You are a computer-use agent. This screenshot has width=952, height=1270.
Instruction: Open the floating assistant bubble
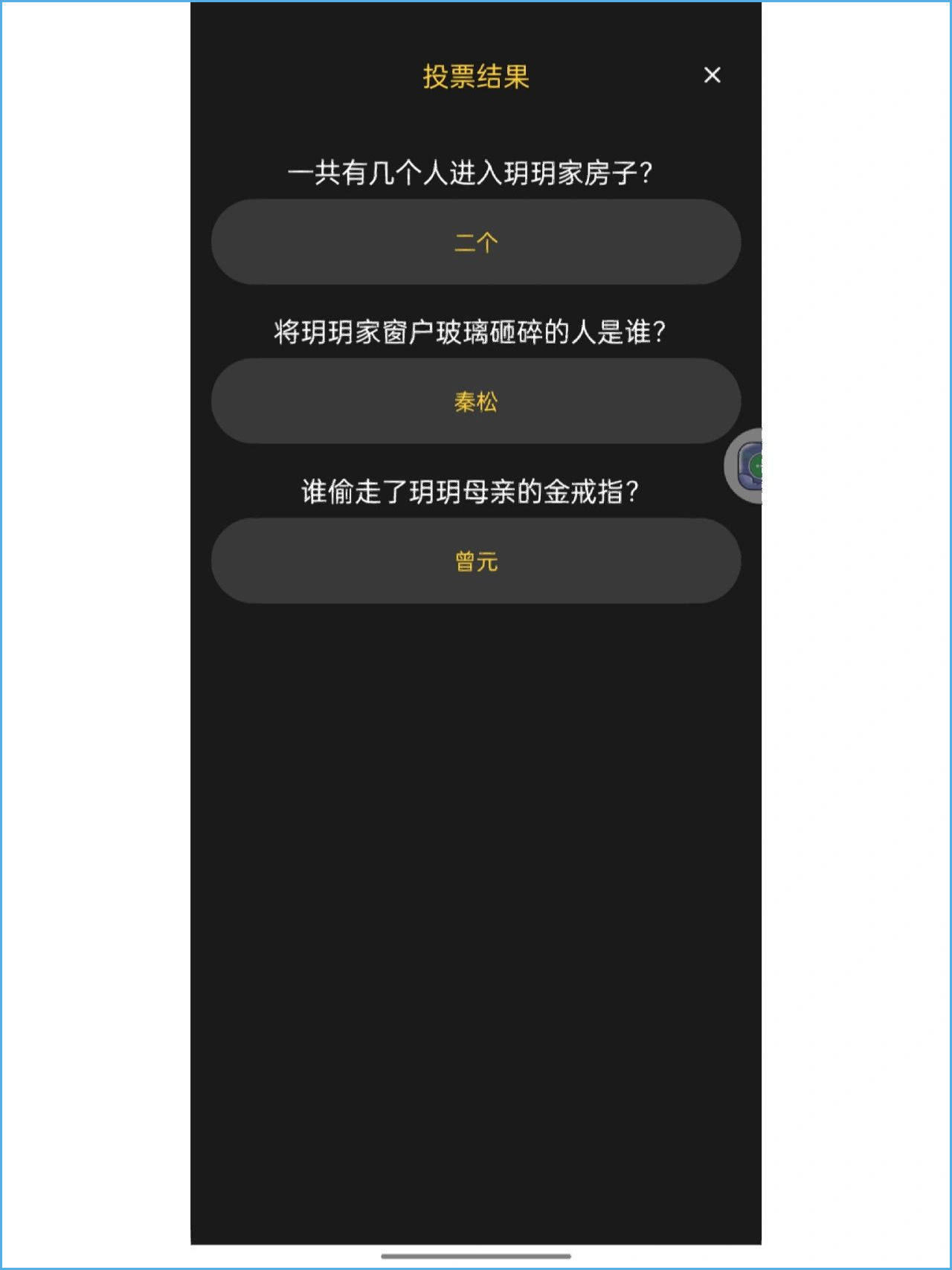pyautogui.click(x=747, y=466)
